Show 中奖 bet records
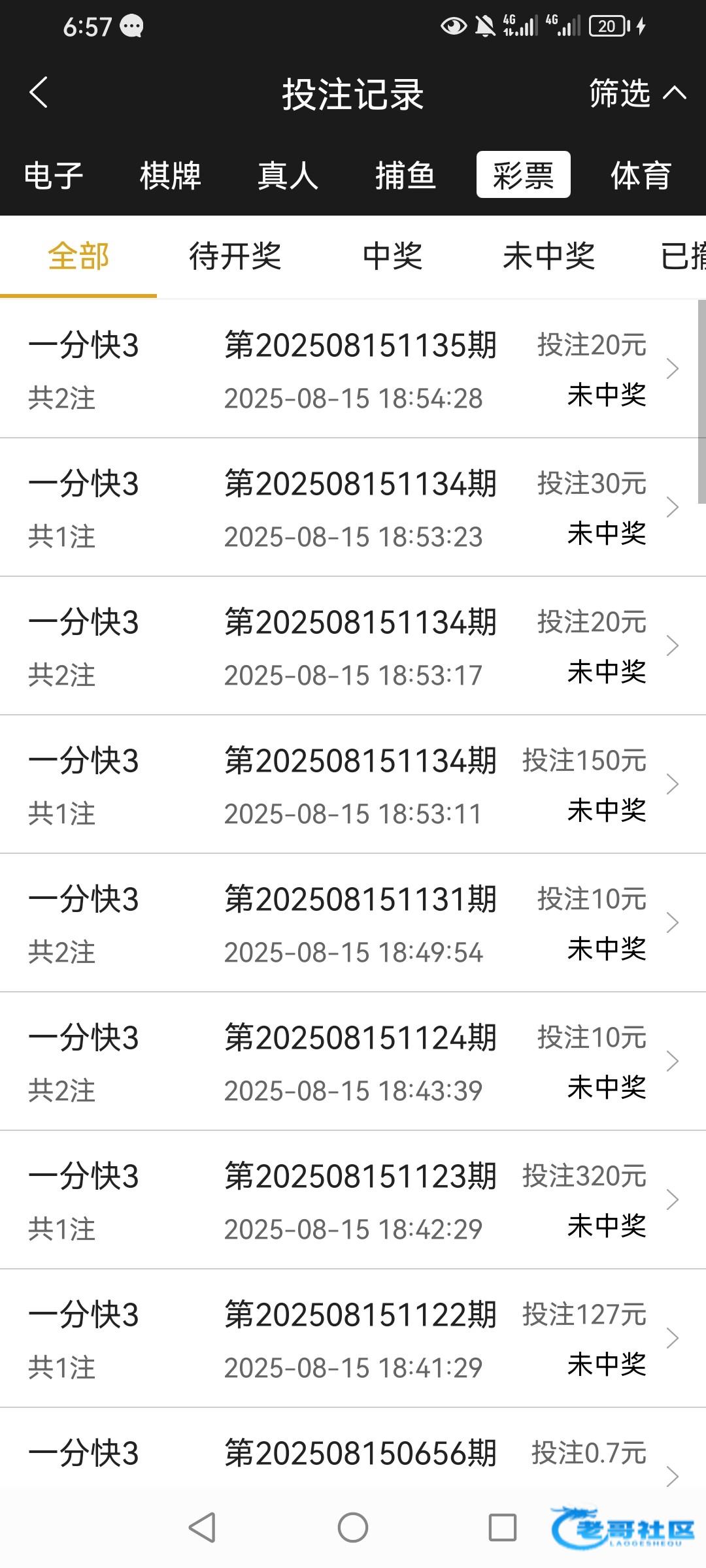This screenshot has width=706, height=1568. click(x=392, y=256)
